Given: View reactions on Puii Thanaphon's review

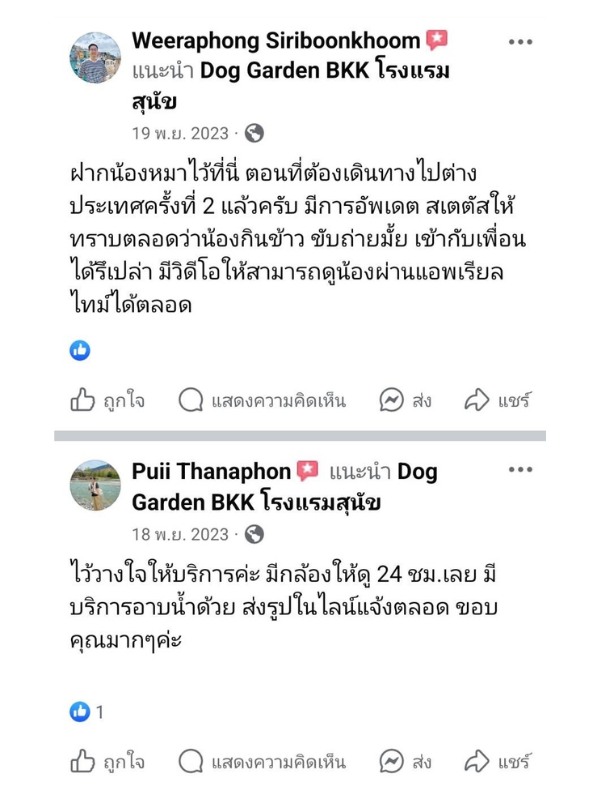Looking at the screenshot, I should click(88, 712).
